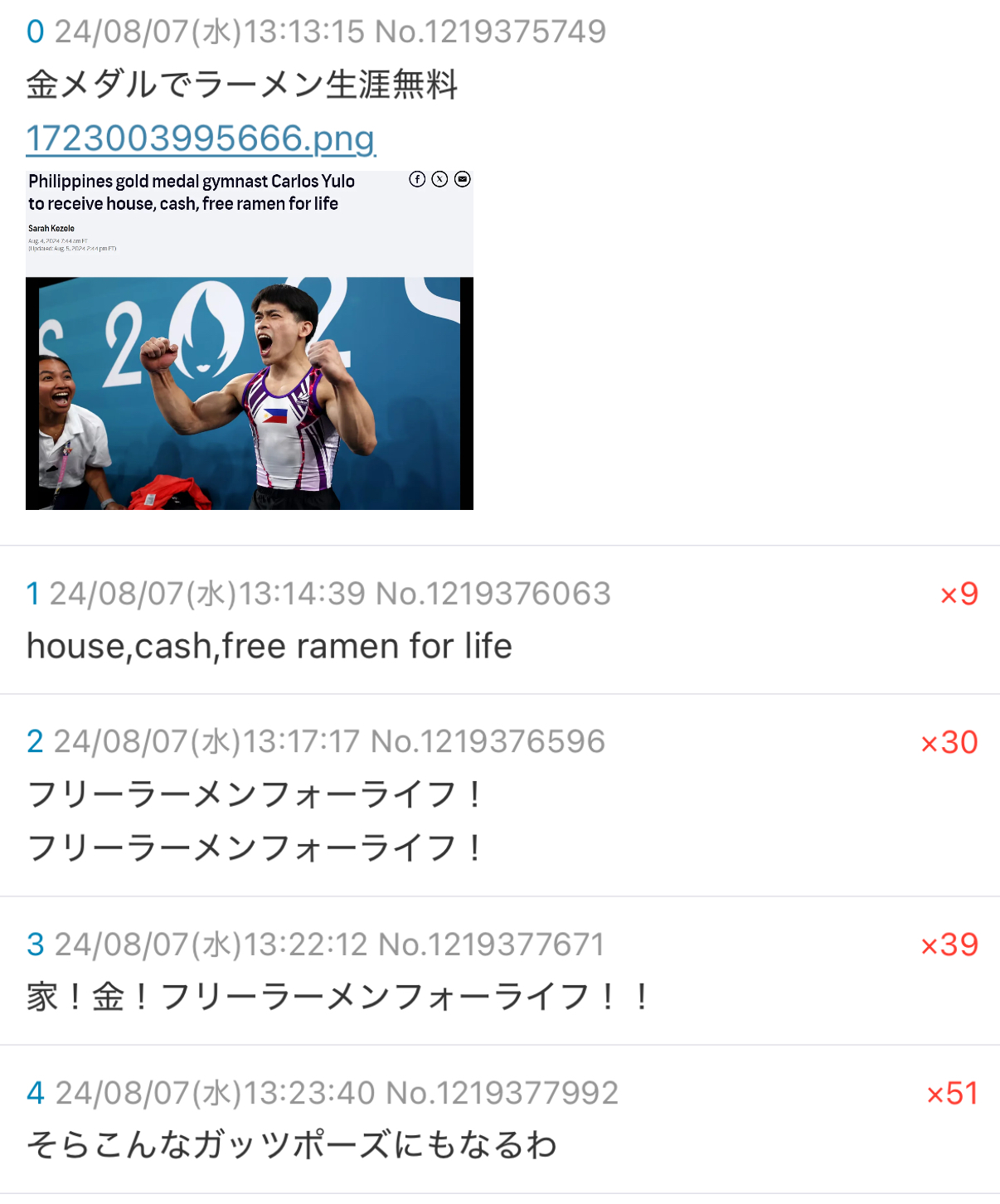Tap the ×39 count on post 3

point(949,944)
